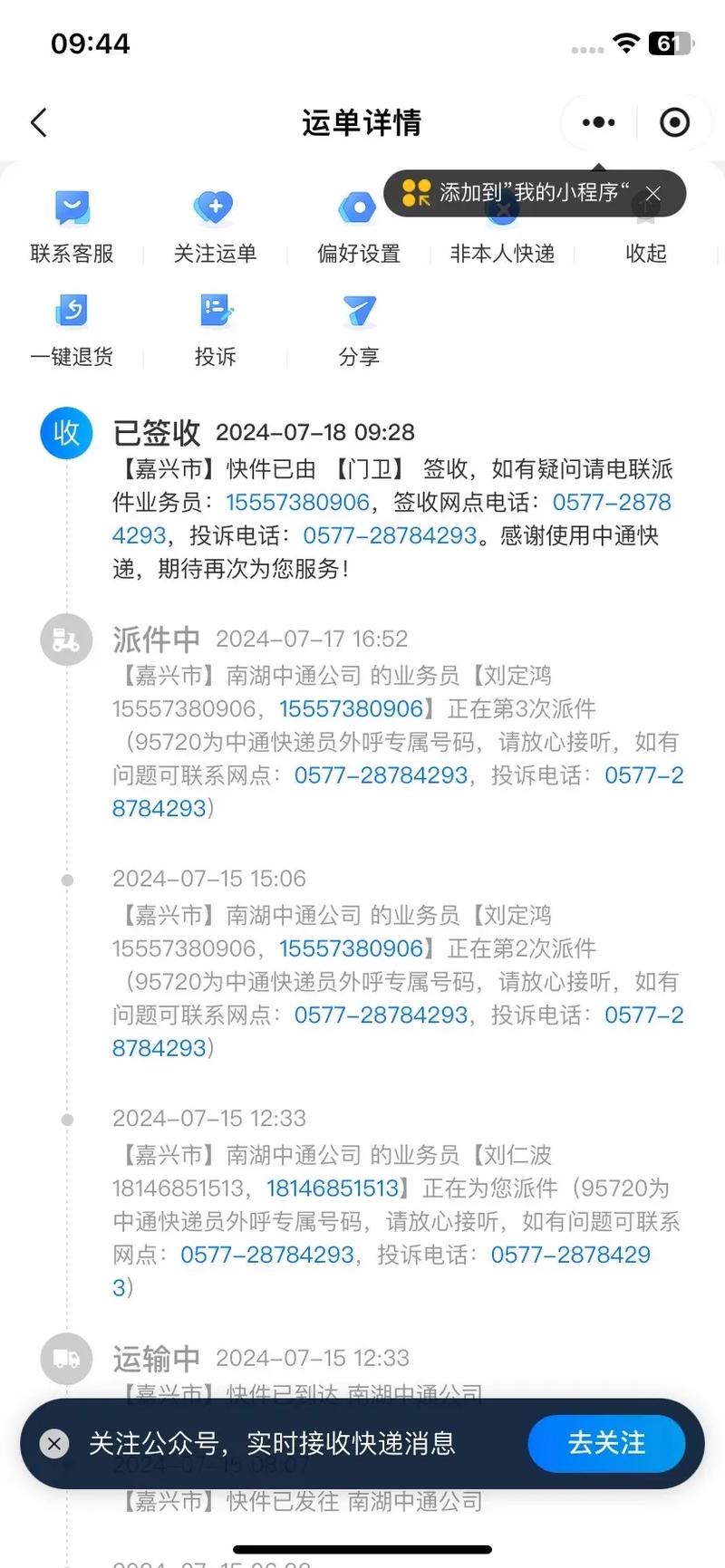Tap the 已签收 delivered status entry
This screenshot has width=725, height=1568.
click(156, 433)
